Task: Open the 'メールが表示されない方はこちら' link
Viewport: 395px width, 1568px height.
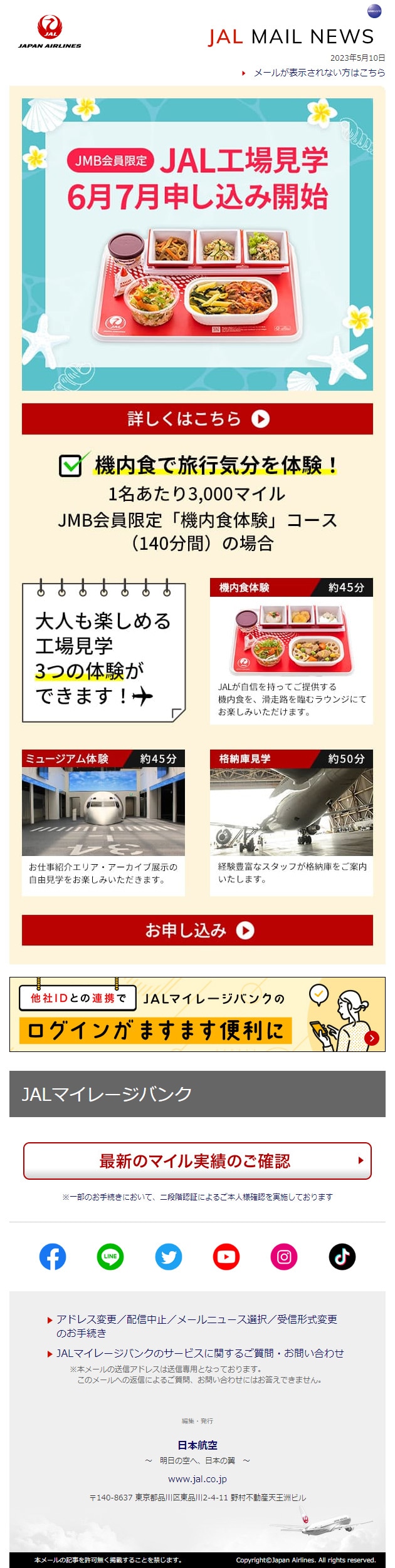Action: click(319, 73)
